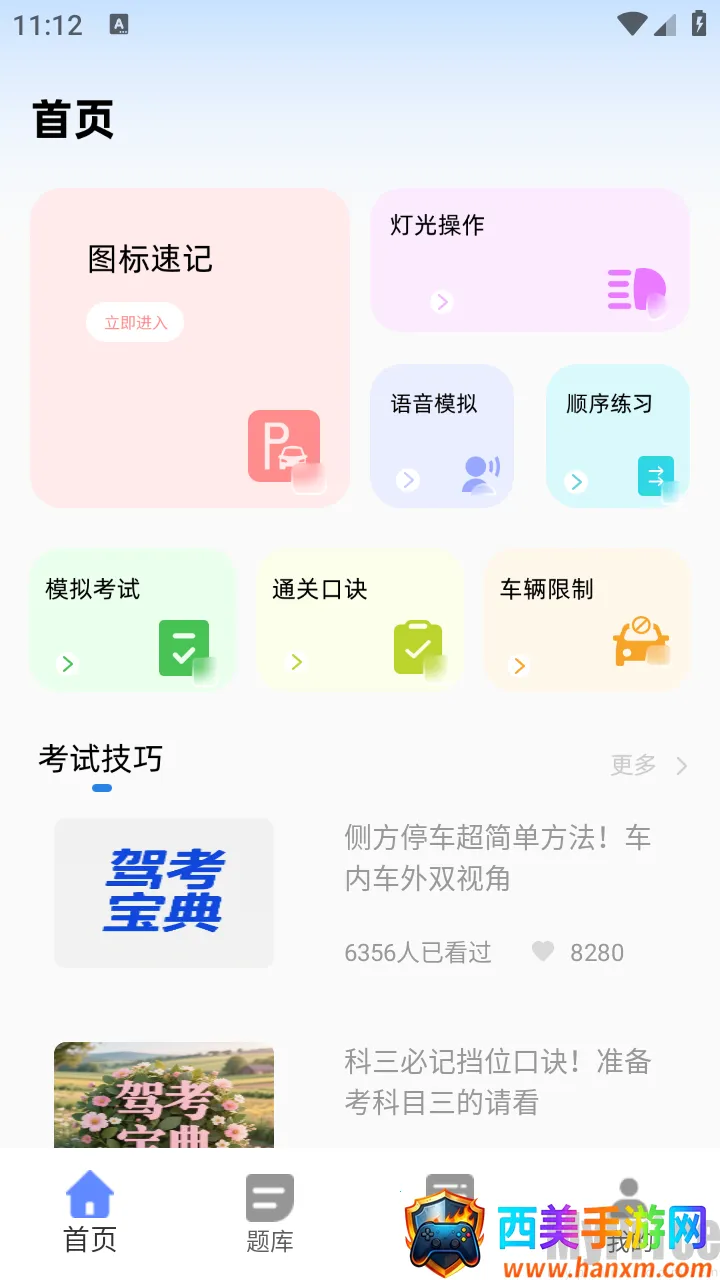This screenshot has height=1280, width=720.
Task: Open the 模拟考试 card
Action: coord(133,620)
